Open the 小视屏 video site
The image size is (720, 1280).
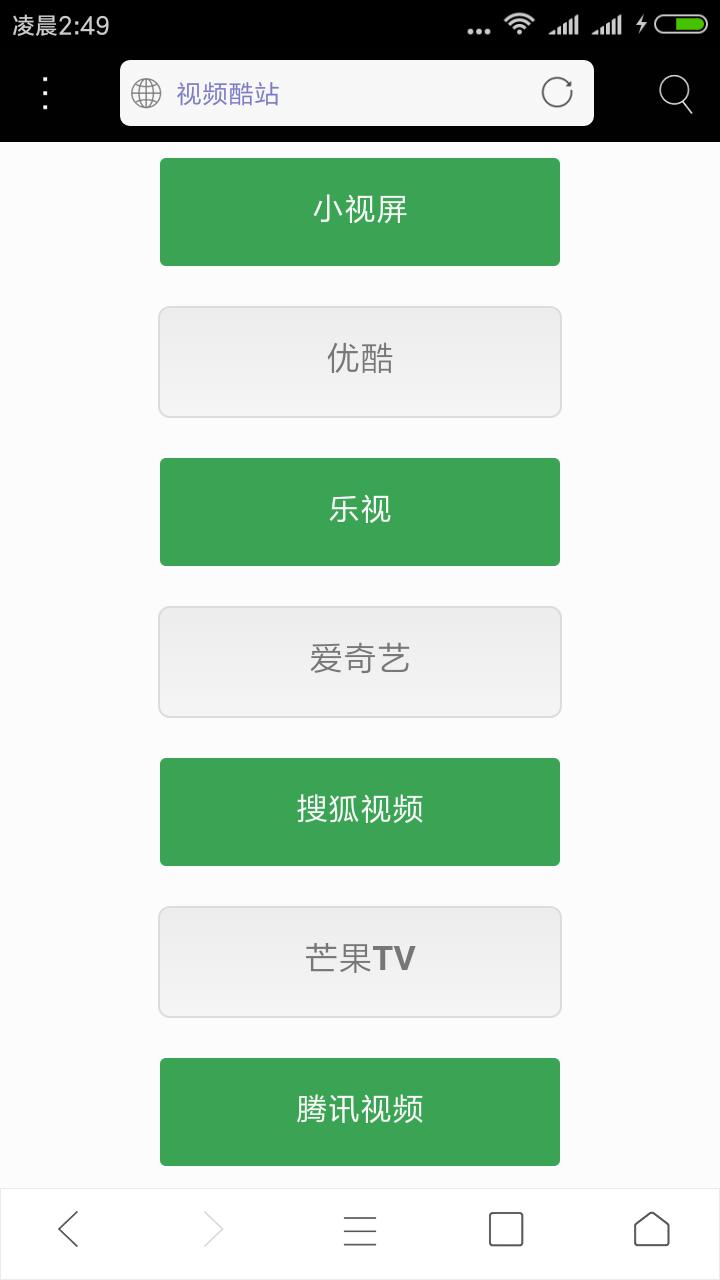tap(359, 211)
